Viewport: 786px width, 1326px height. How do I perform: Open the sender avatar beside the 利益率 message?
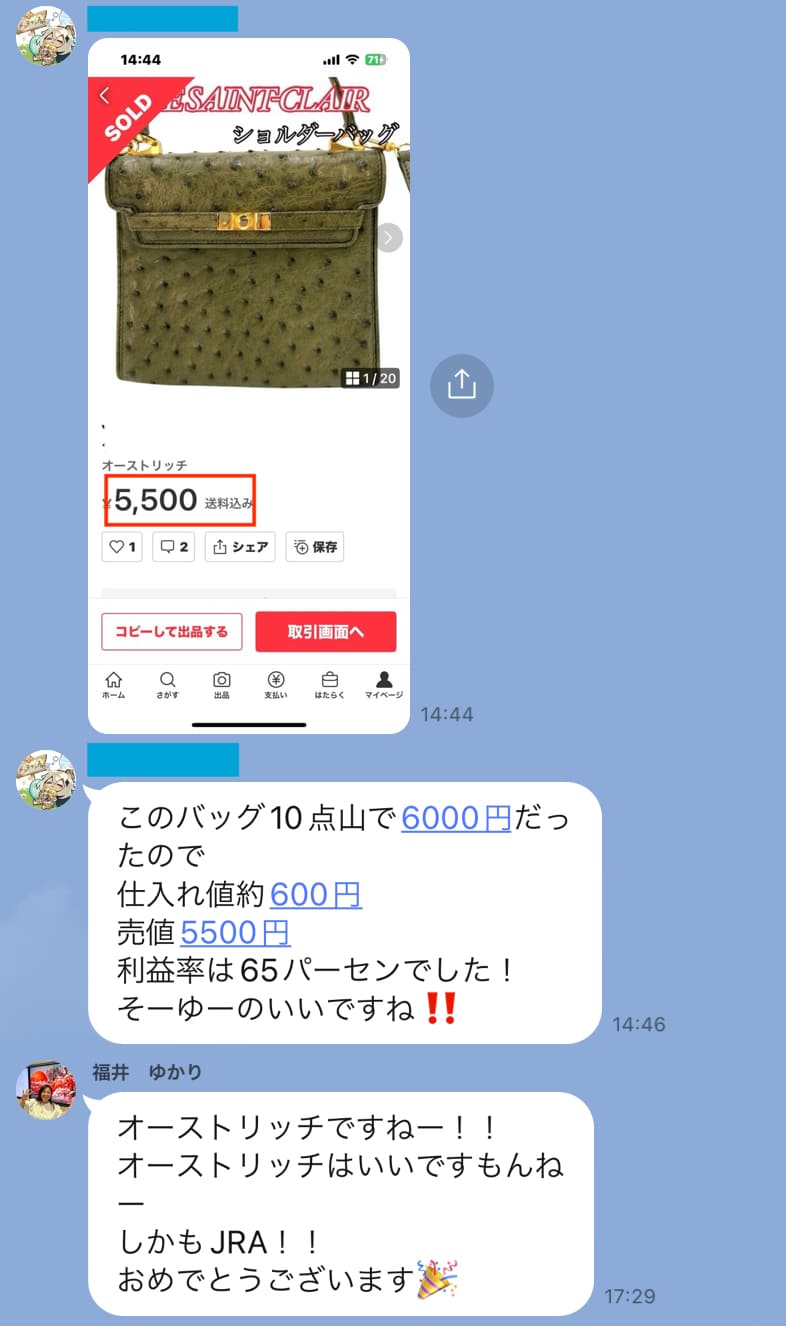tap(46, 779)
